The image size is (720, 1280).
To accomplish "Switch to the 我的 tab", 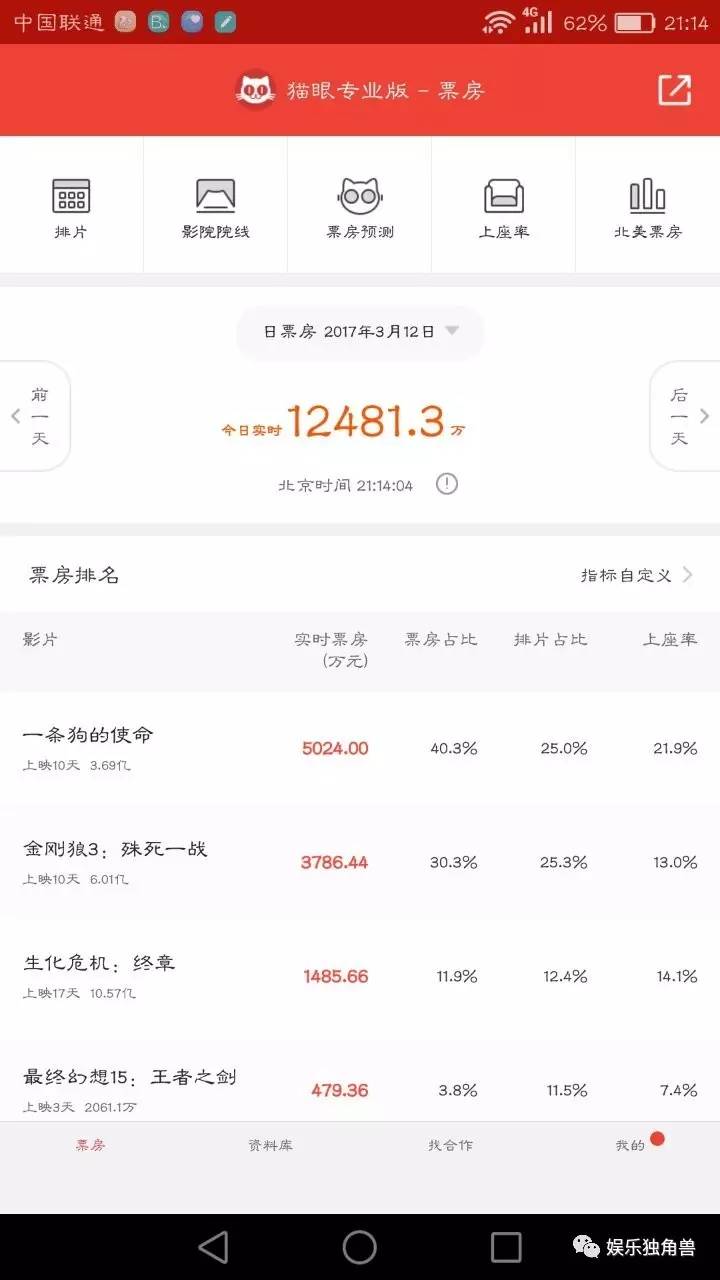I will (632, 1146).
